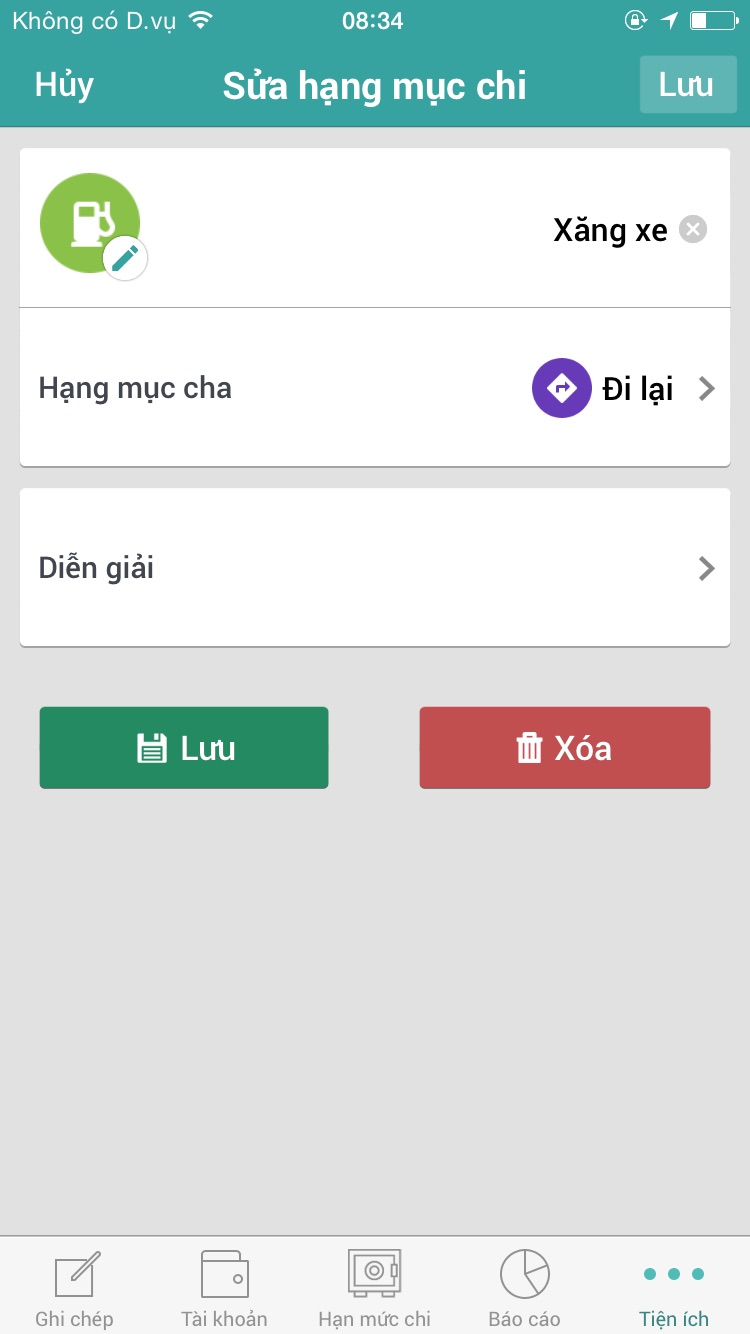
Task: Switch to the Ghi chép tab
Action: [x=75, y=1288]
